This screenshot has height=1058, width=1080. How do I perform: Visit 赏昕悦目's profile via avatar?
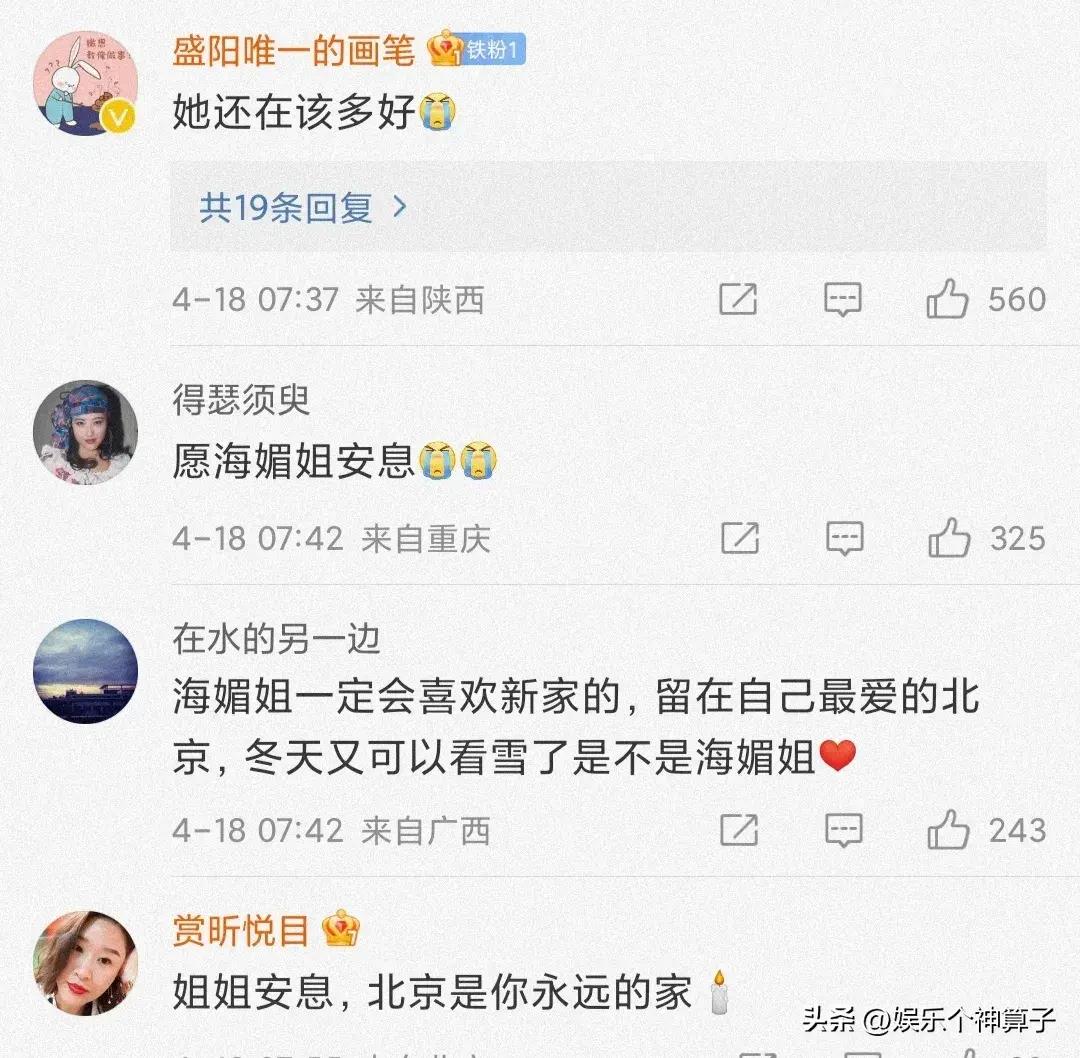click(86, 962)
